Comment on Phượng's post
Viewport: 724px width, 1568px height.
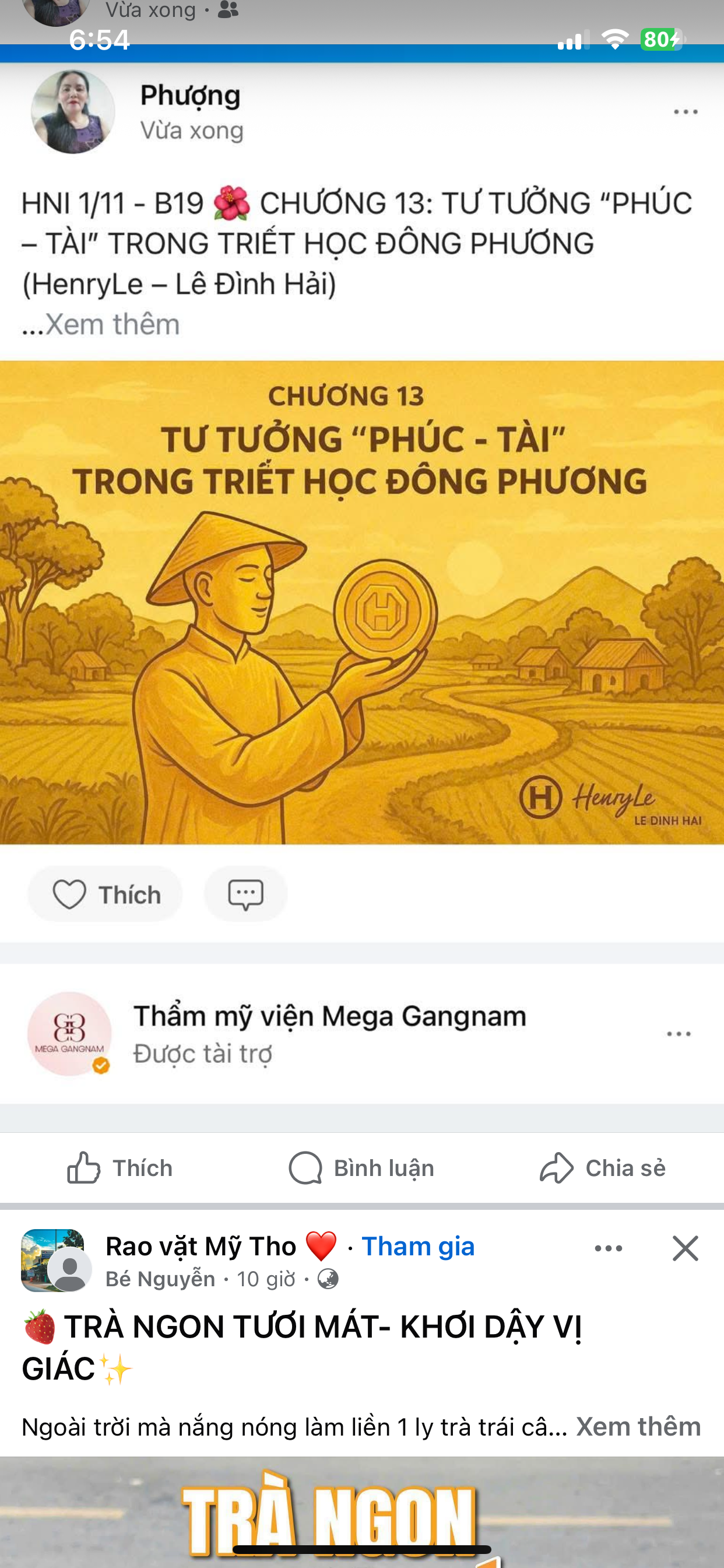246,894
